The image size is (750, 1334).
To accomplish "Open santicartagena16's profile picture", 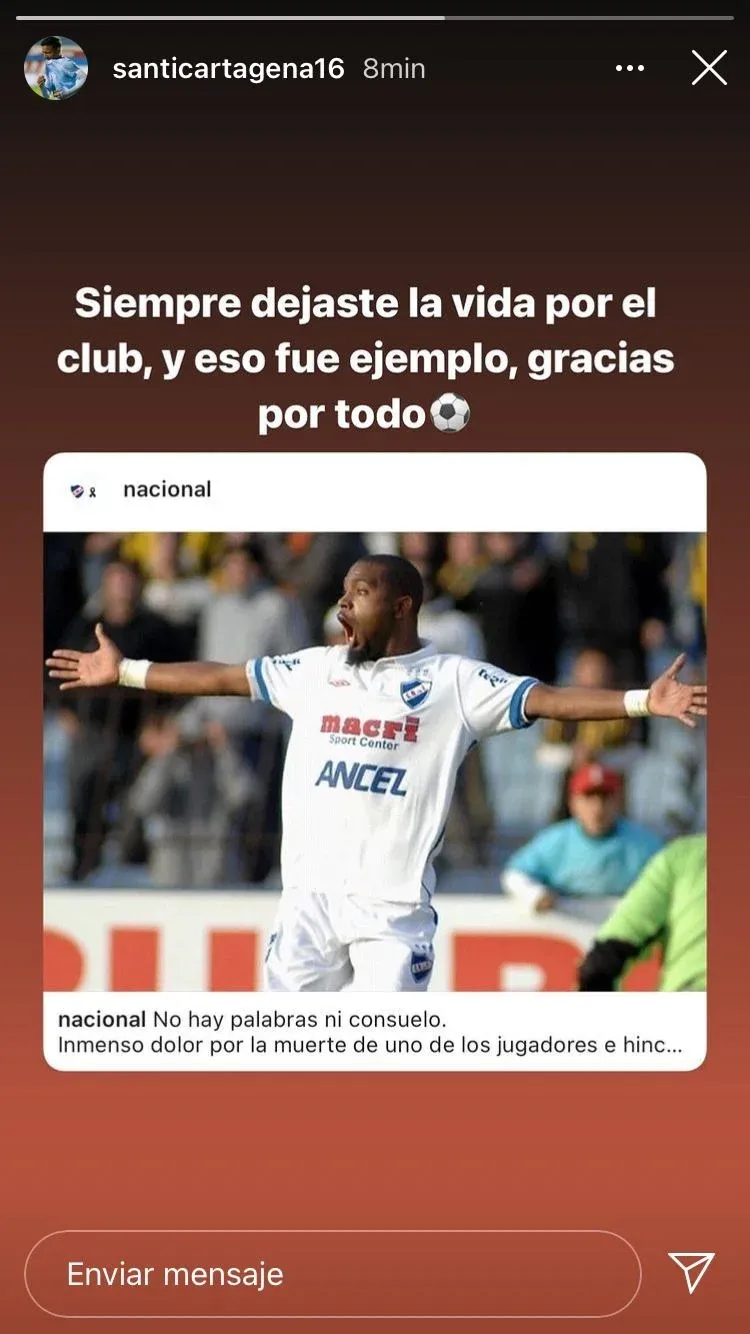I will point(56,68).
